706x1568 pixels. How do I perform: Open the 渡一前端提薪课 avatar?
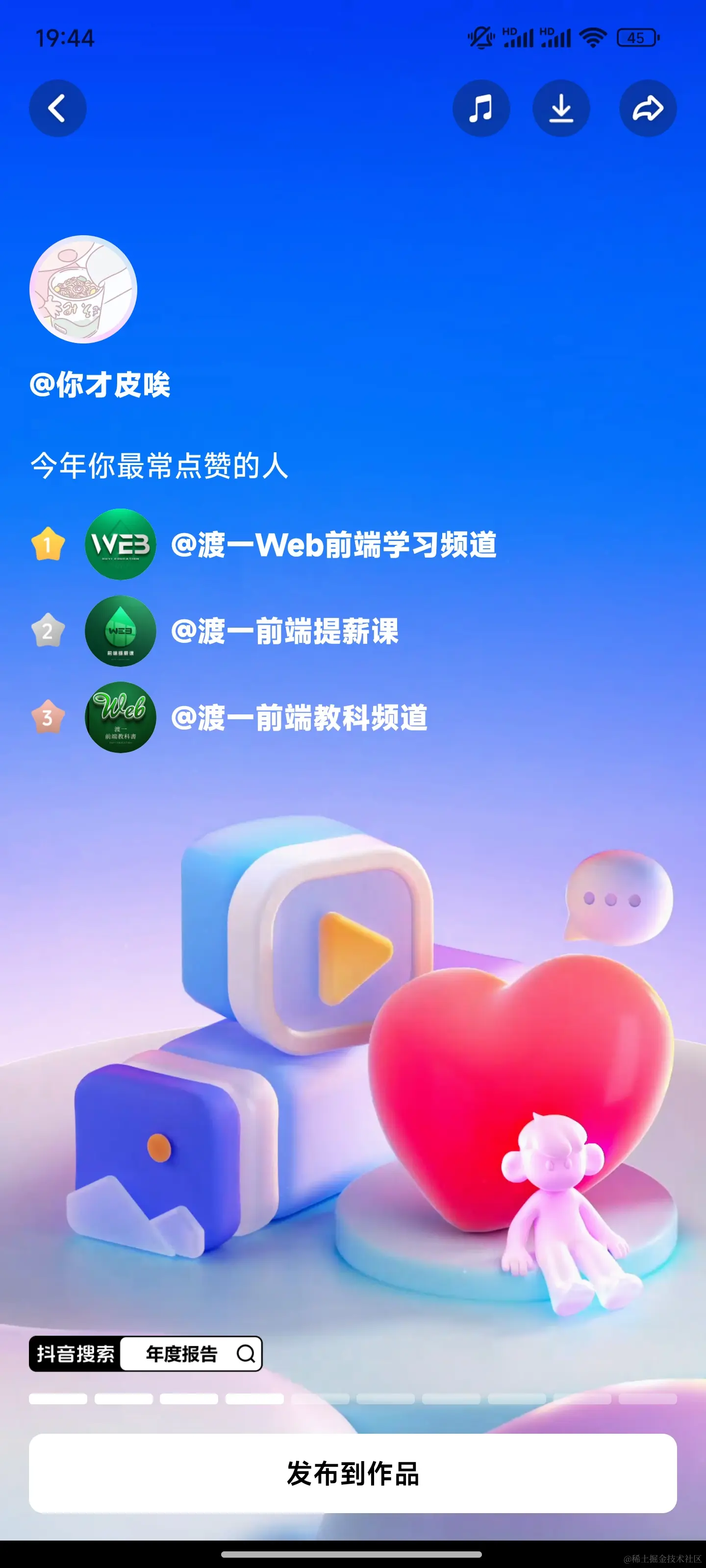(x=120, y=631)
